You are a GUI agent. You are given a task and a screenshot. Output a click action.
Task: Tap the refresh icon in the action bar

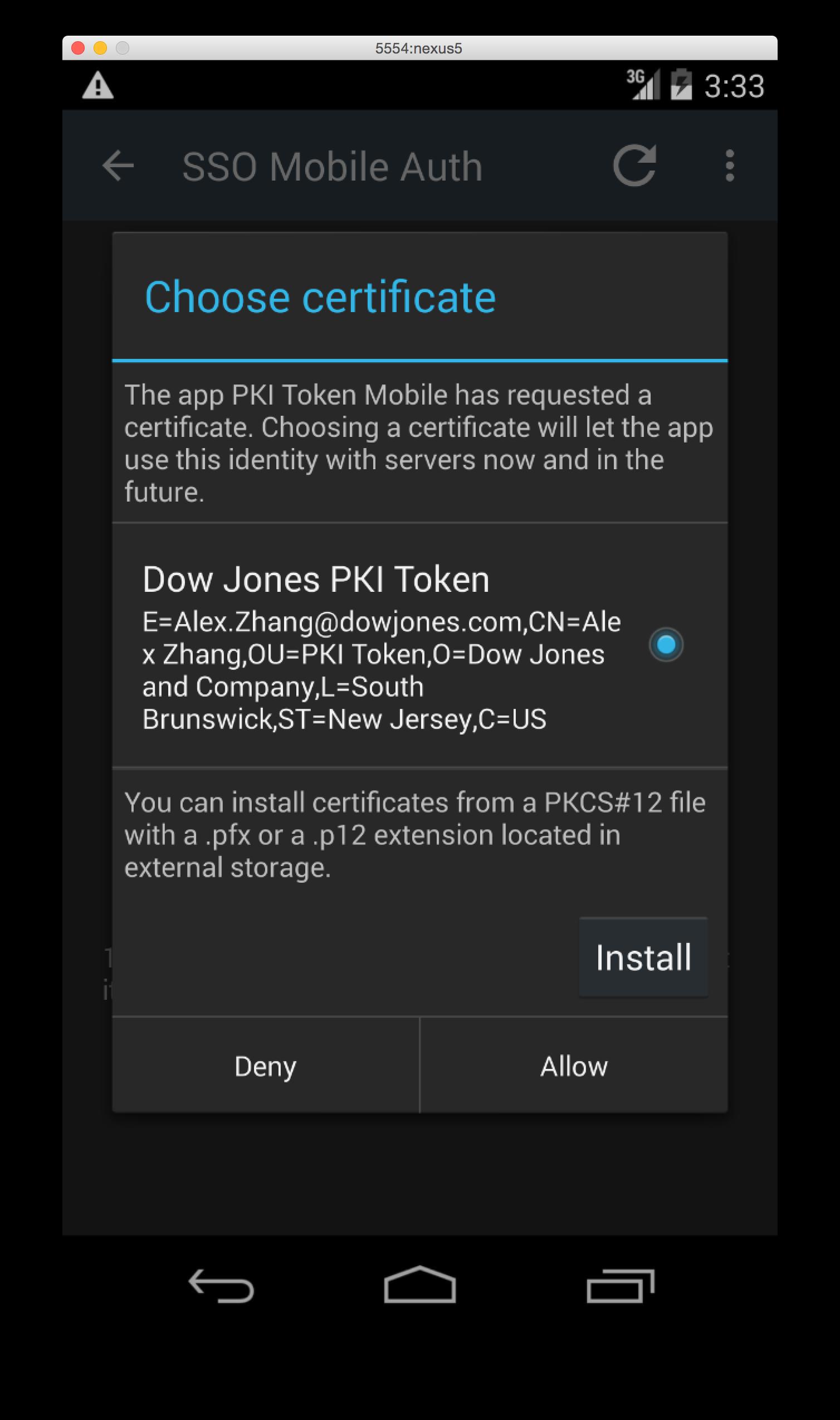[x=636, y=165]
